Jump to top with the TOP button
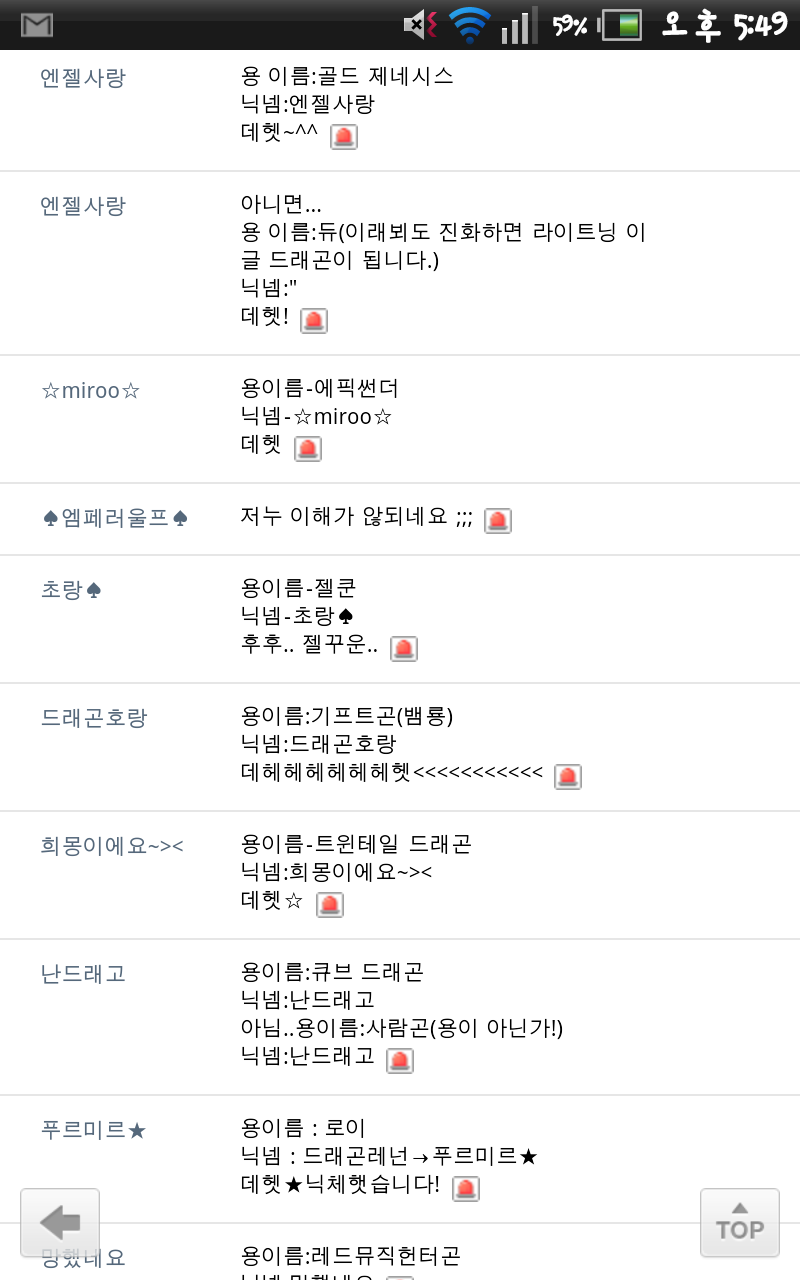800x1280 pixels. tap(739, 1222)
